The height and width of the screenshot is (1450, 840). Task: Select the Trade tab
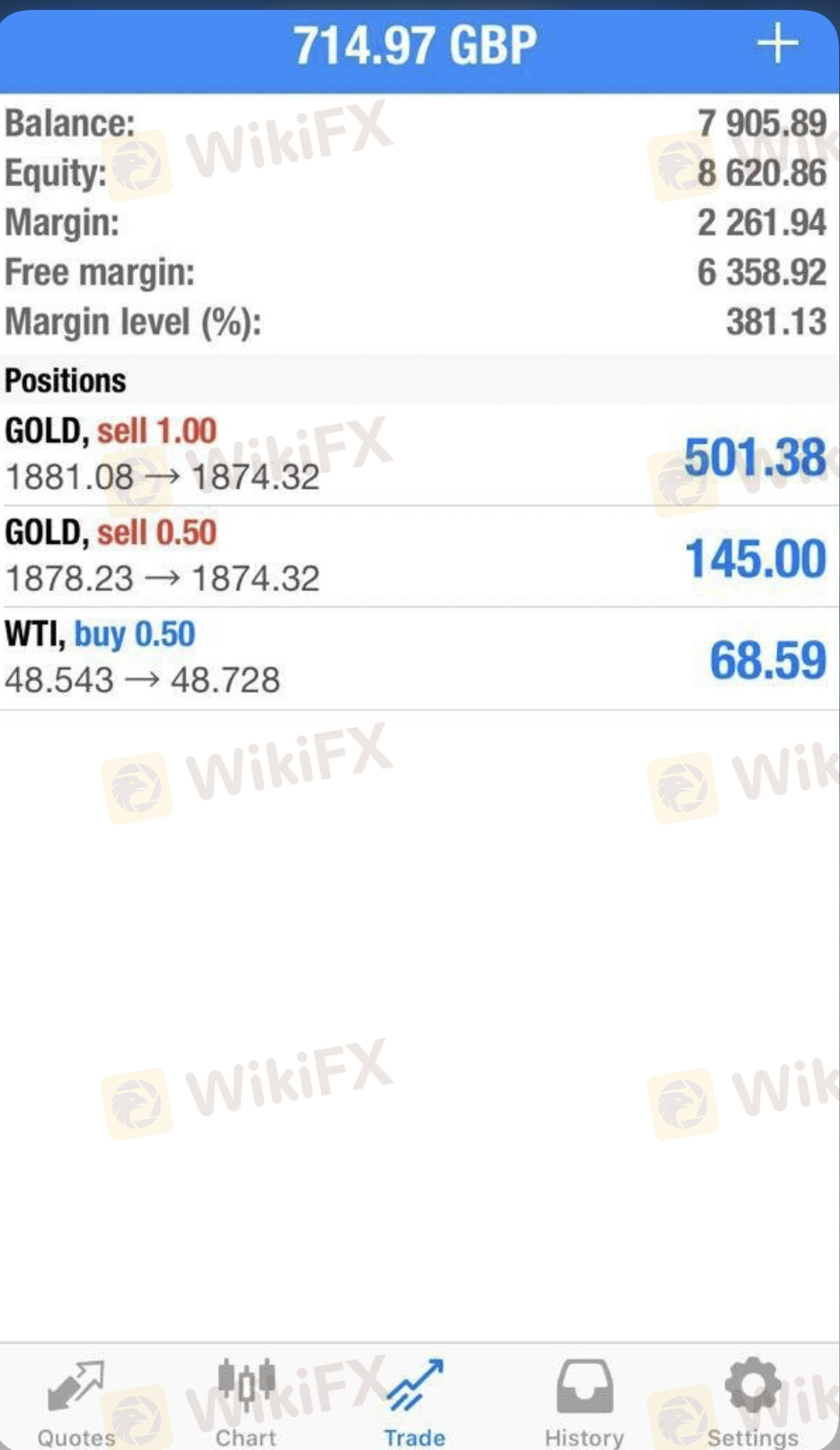[x=414, y=1400]
